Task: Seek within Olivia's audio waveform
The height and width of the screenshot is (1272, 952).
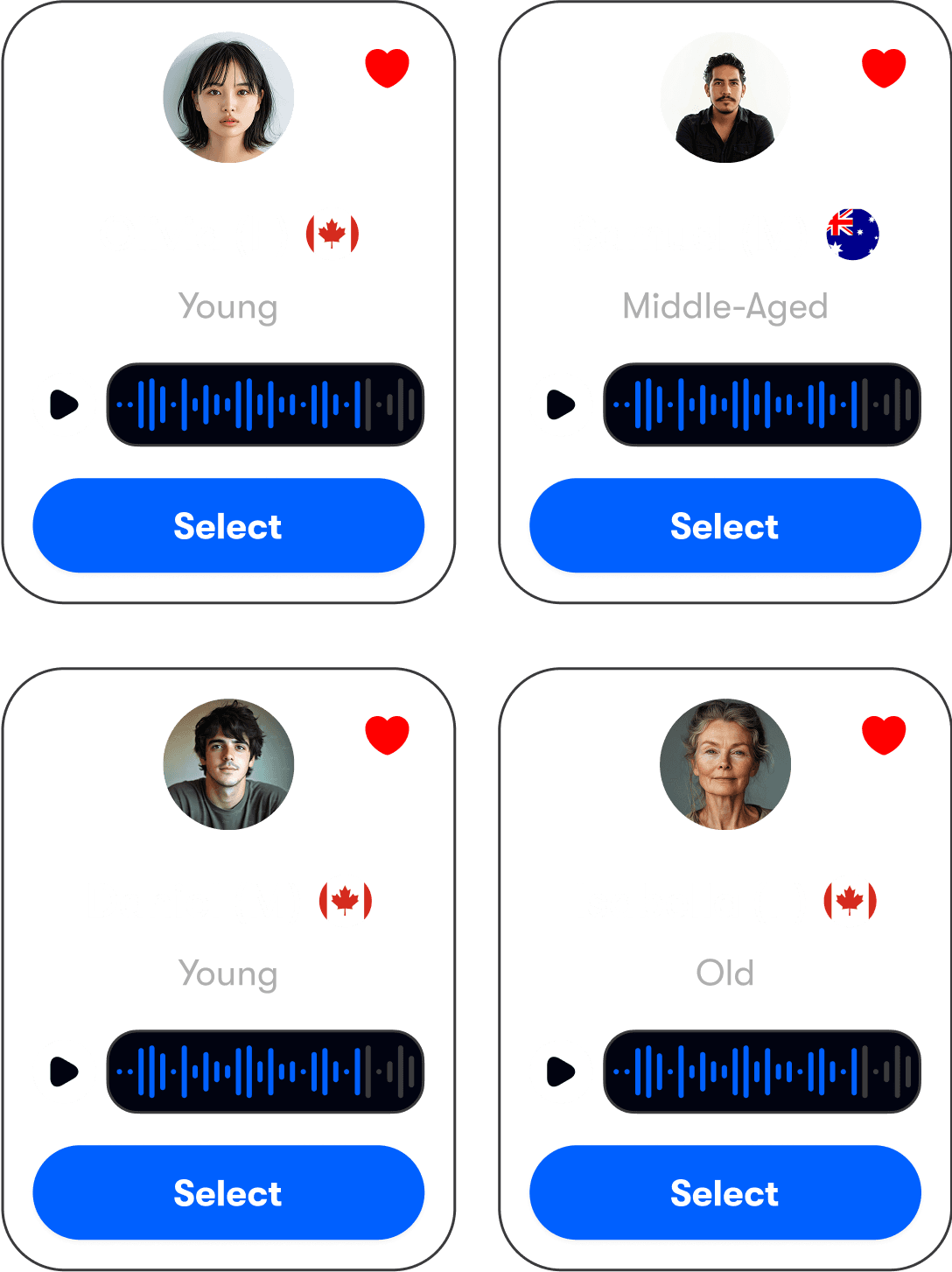Action: [265, 404]
